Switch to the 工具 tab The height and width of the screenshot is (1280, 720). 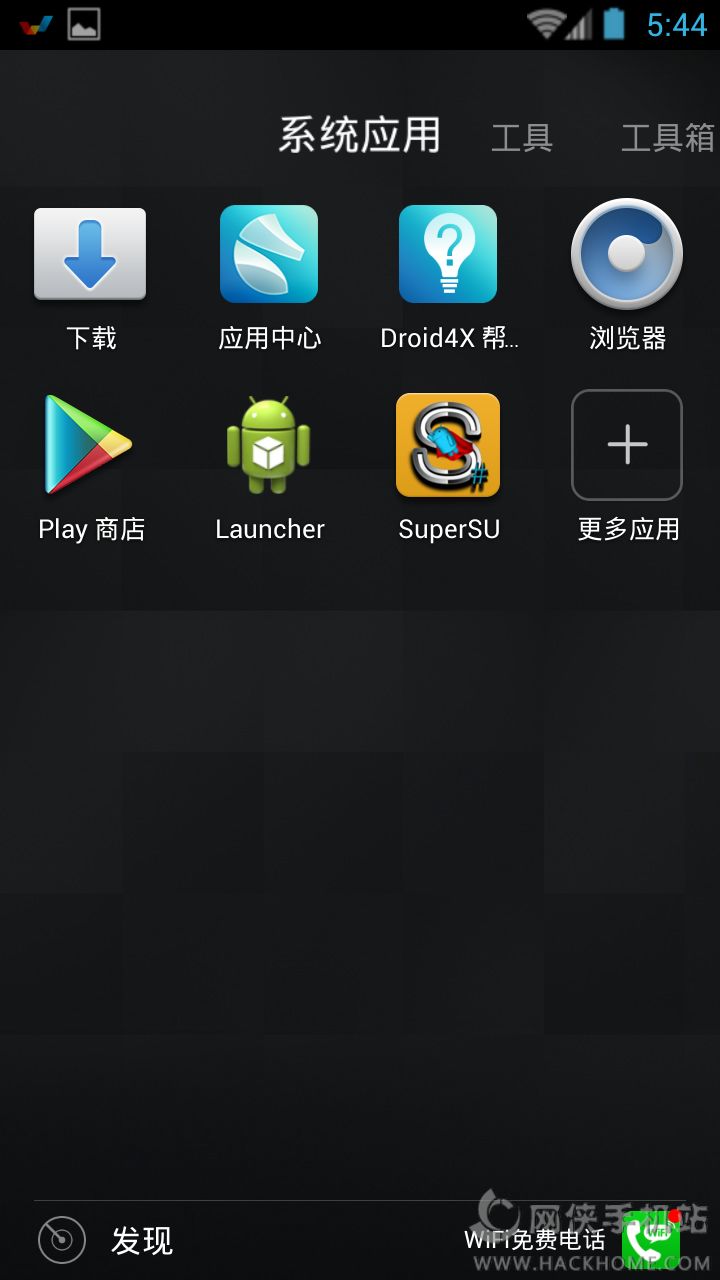click(521, 138)
